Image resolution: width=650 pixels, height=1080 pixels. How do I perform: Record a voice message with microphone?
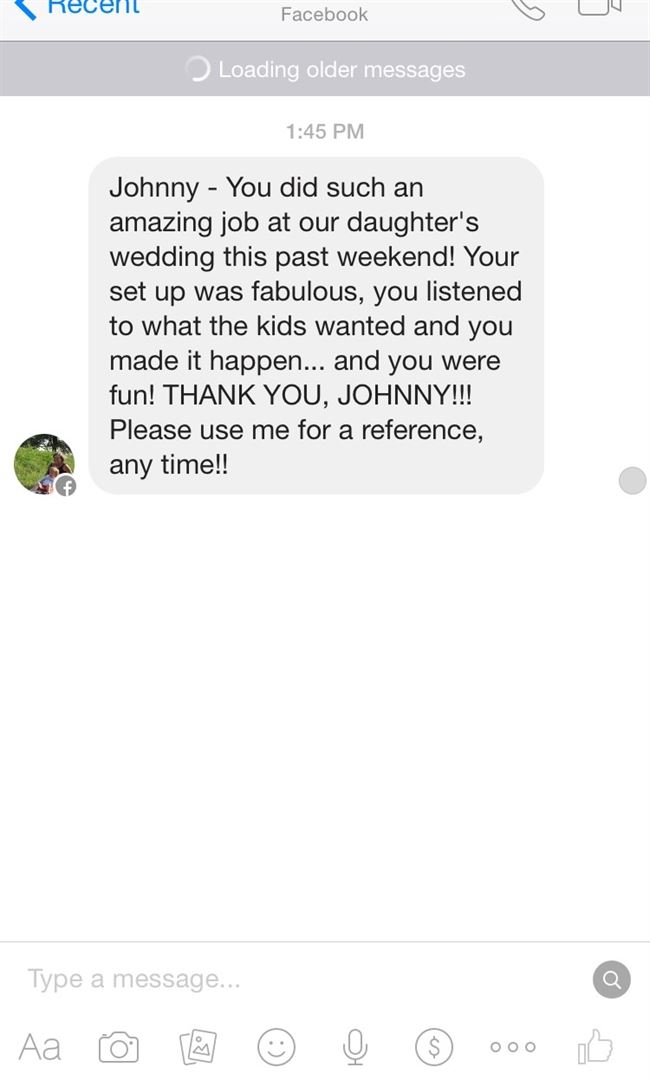(354, 1047)
